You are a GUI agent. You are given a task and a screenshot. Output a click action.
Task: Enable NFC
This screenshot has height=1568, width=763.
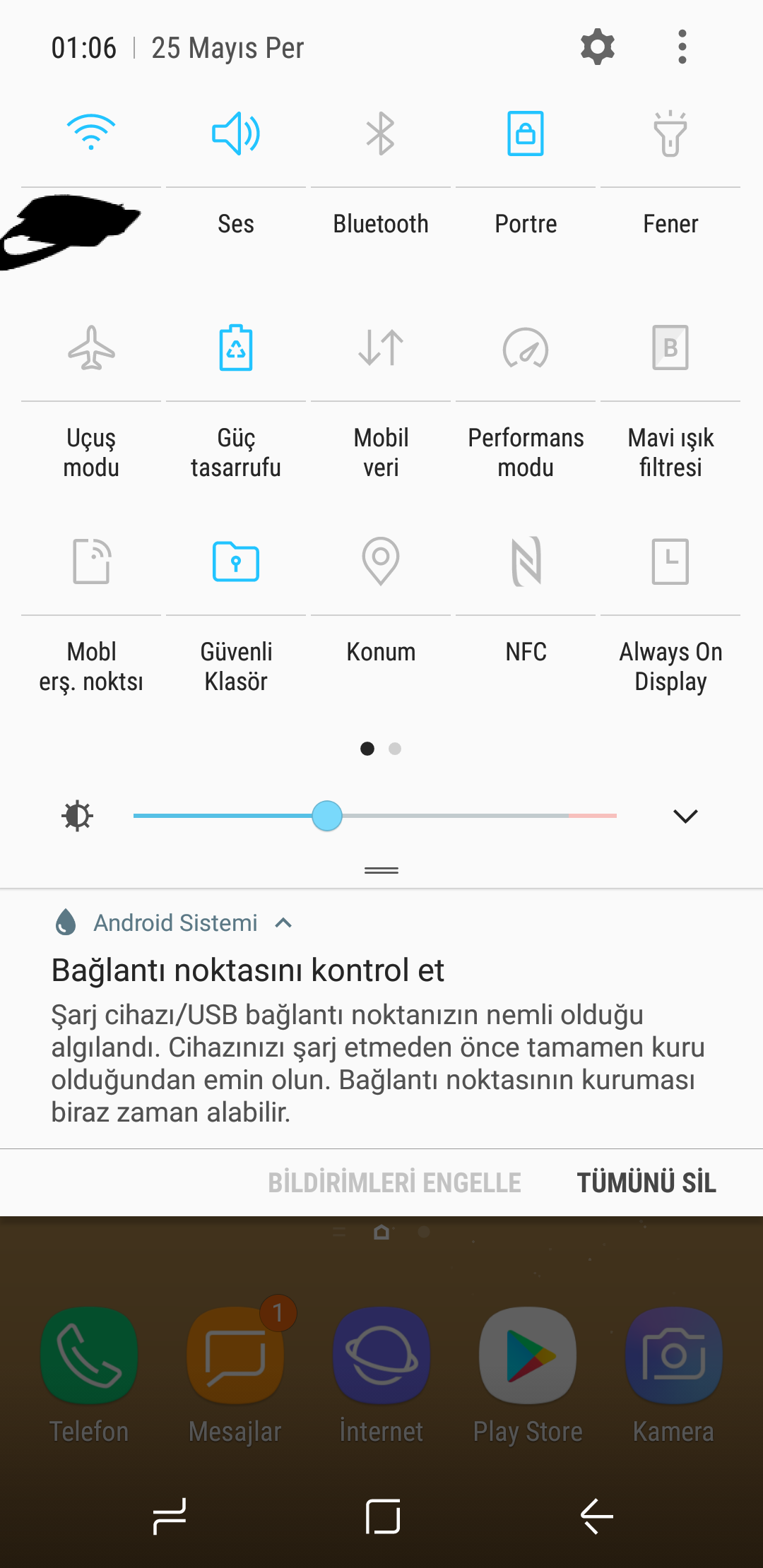[526, 562]
